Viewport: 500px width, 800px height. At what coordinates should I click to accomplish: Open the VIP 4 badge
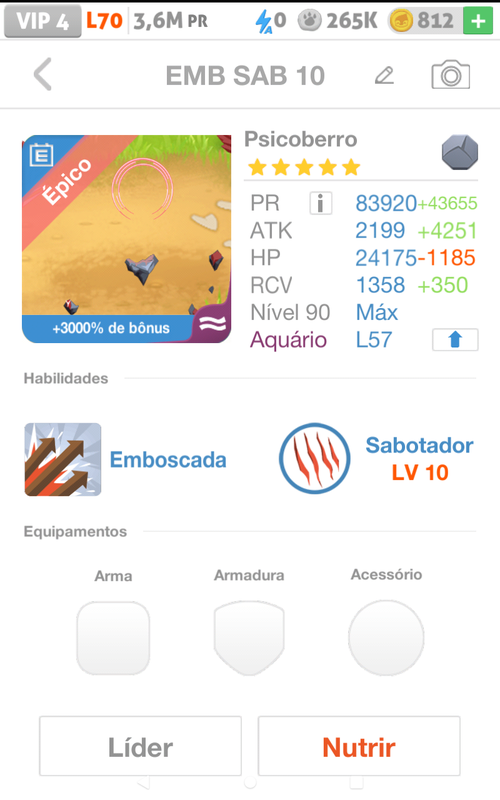click(x=42, y=21)
